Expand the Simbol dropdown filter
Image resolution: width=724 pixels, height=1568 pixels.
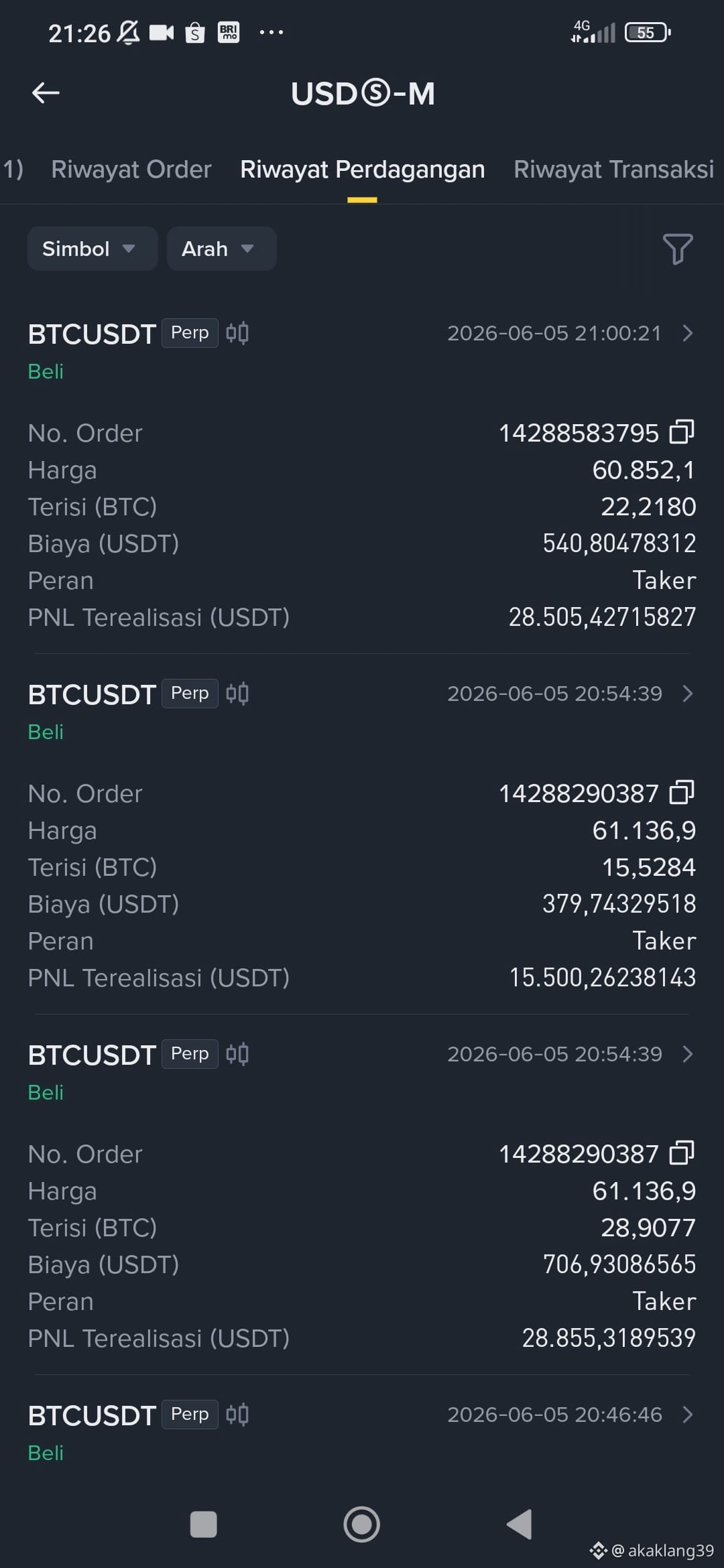tap(93, 249)
